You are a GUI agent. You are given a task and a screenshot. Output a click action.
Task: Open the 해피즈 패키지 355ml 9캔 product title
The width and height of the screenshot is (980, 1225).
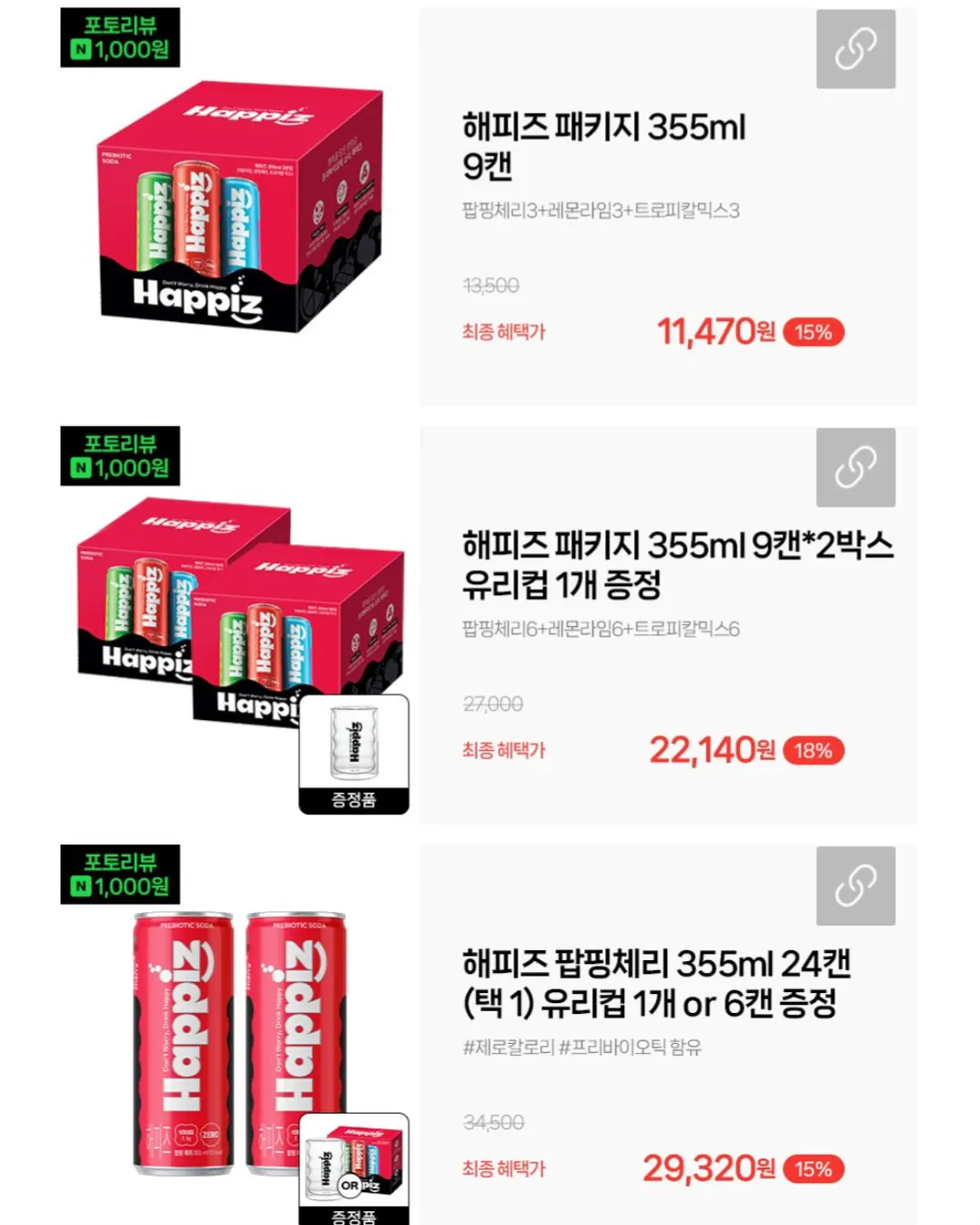pos(601,144)
